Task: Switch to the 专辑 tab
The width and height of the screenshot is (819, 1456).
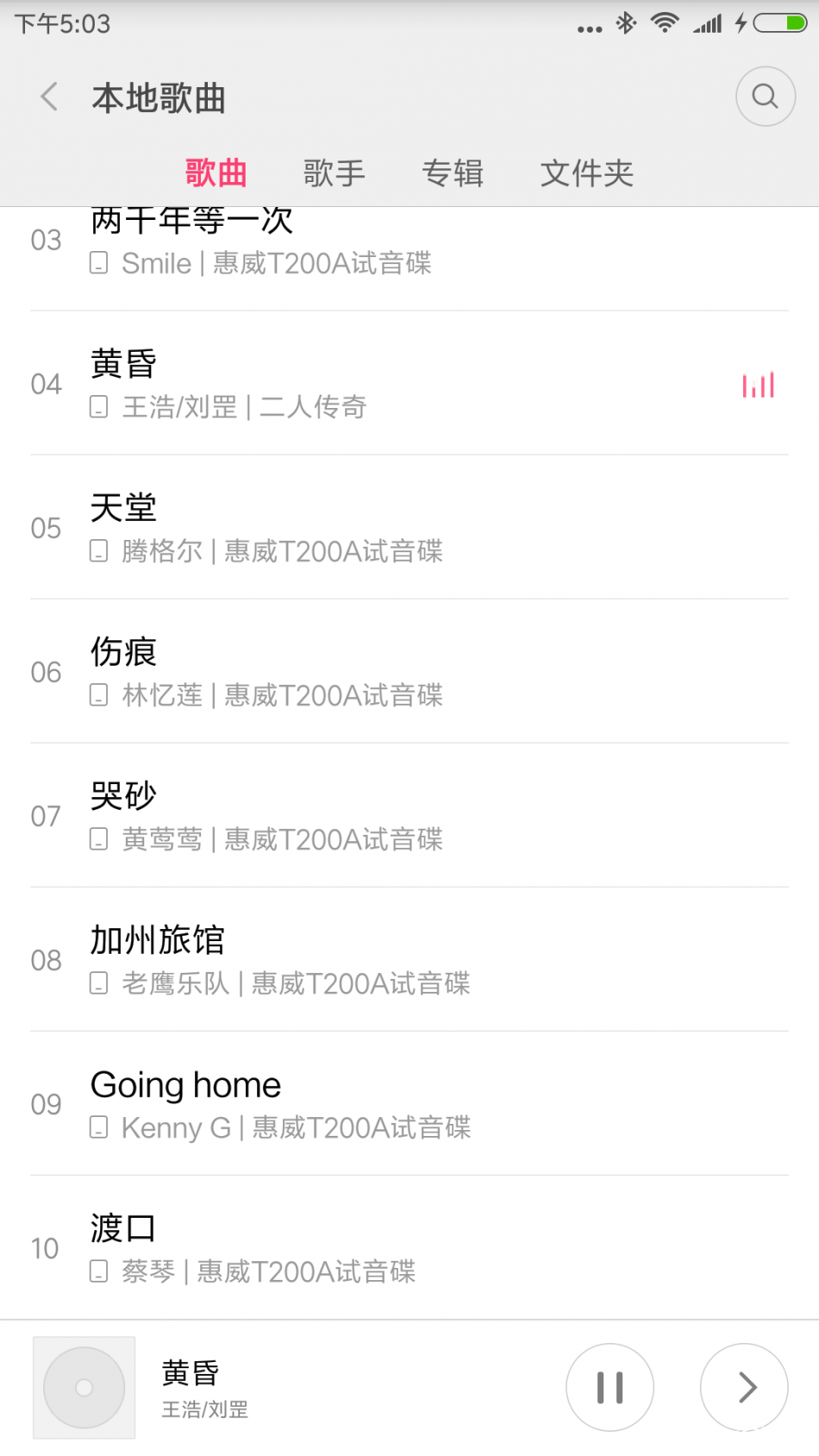Action: click(453, 173)
